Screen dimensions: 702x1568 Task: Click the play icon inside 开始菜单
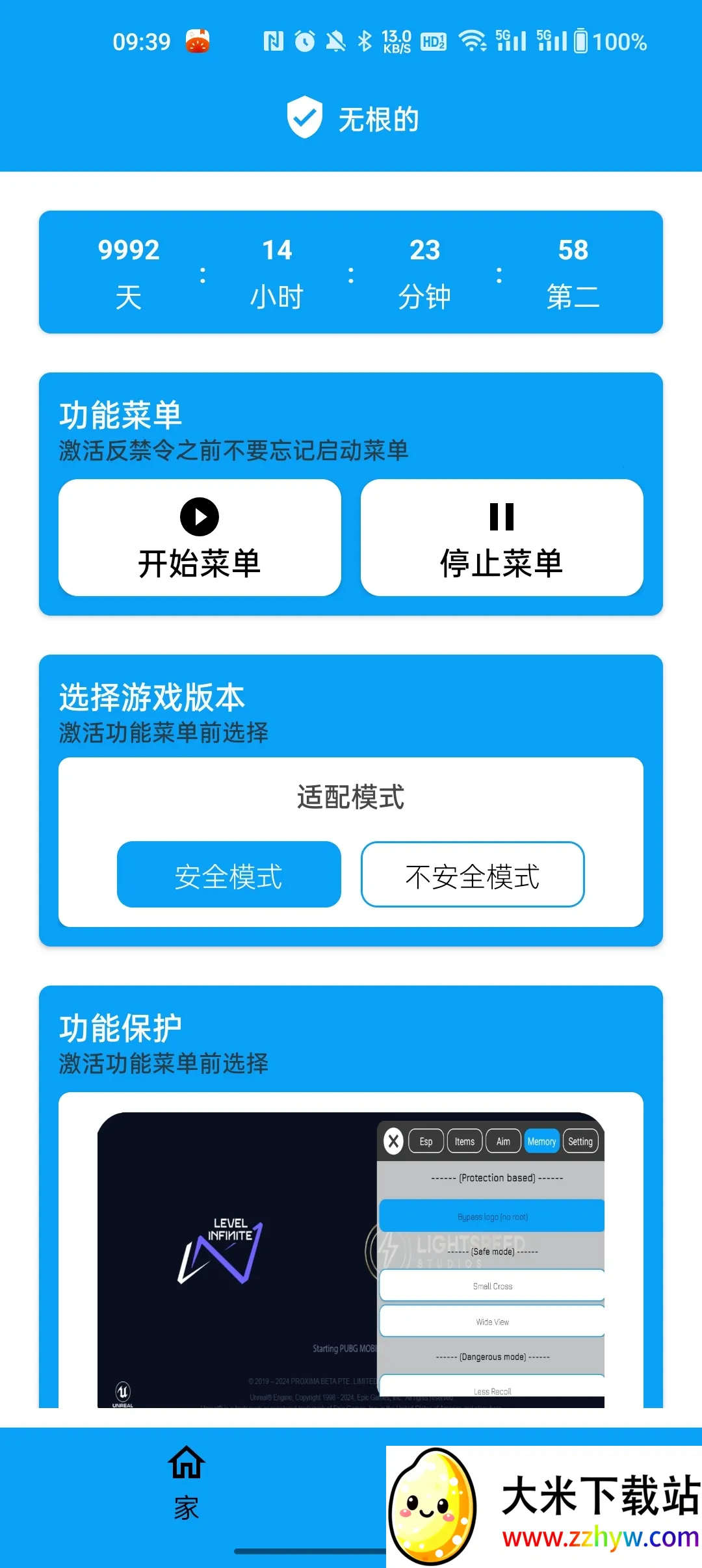point(200,517)
